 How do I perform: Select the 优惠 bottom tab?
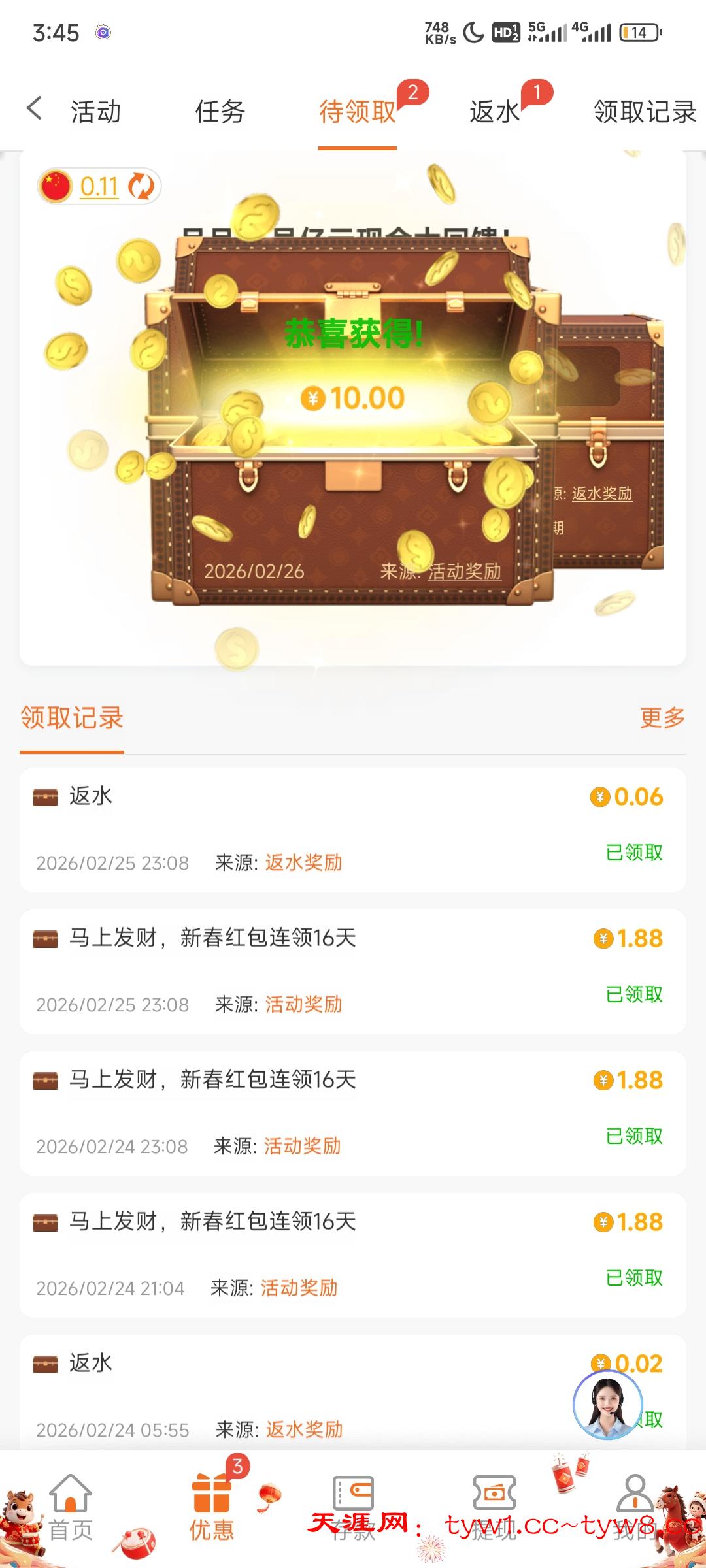pyautogui.click(x=212, y=1506)
